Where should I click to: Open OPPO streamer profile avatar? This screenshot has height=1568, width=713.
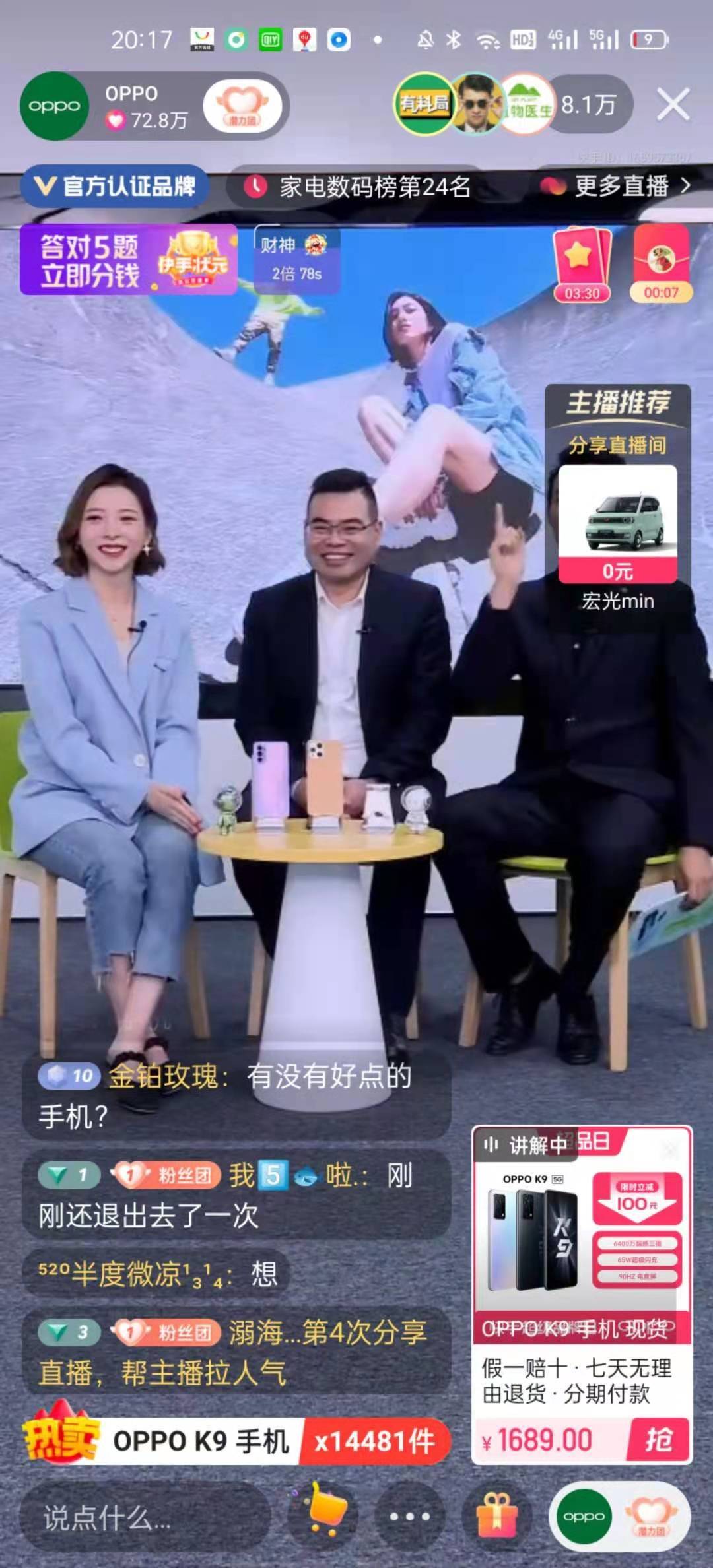[x=54, y=106]
